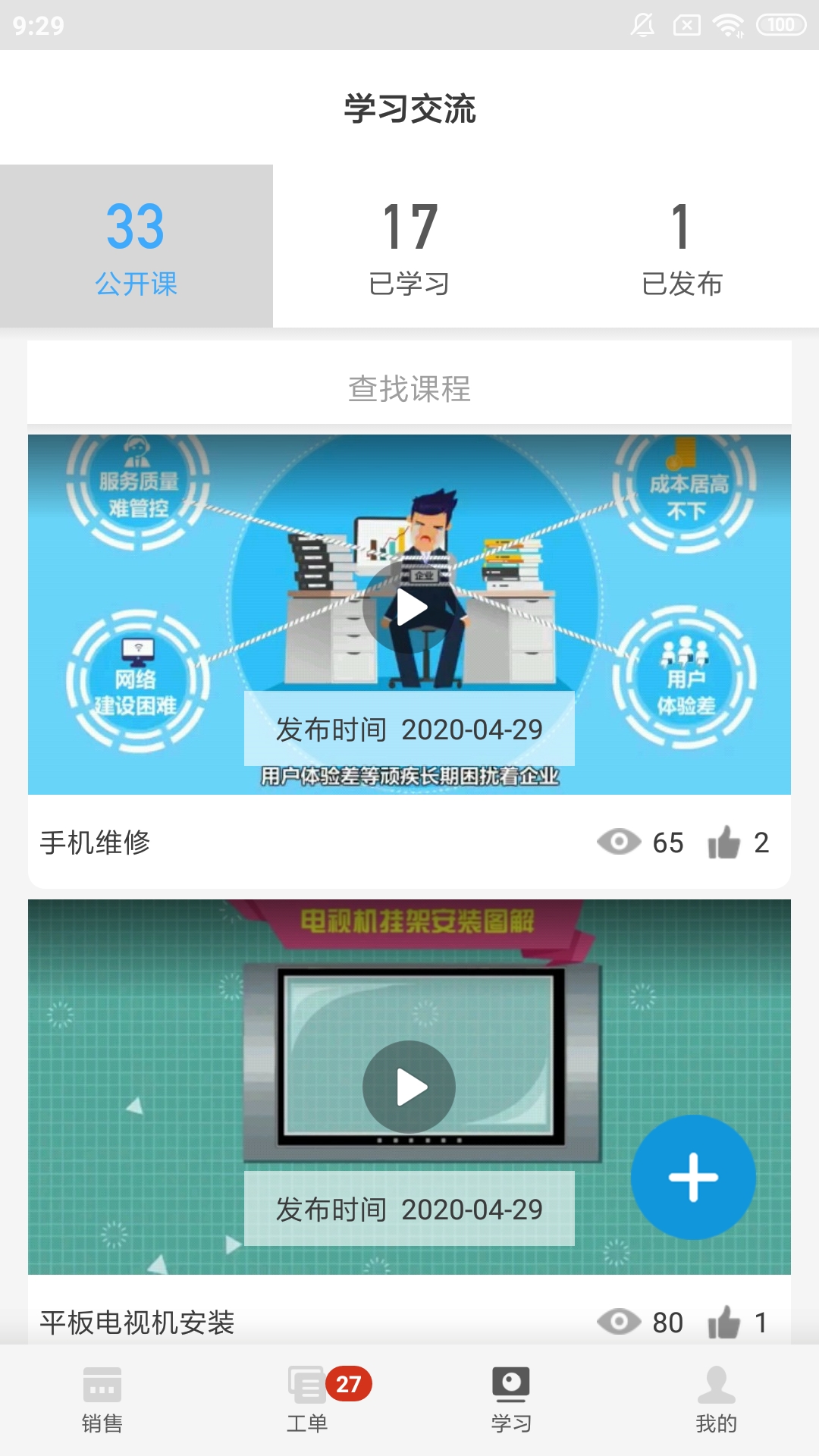The width and height of the screenshot is (819, 1456).
Task: Like the 手机维修 course
Action: pyautogui.click(x=724, y=843)
